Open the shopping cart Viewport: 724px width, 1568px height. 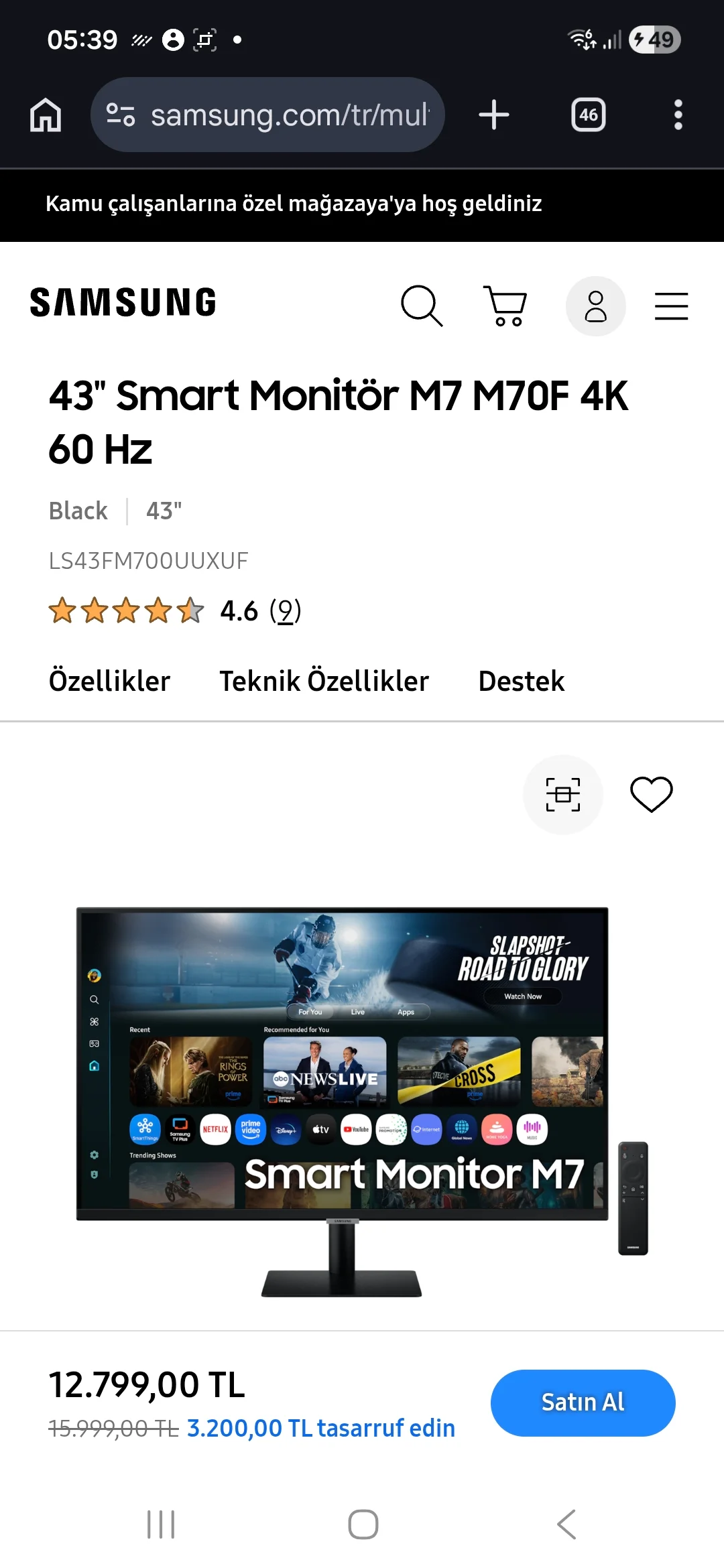point(505,306)
